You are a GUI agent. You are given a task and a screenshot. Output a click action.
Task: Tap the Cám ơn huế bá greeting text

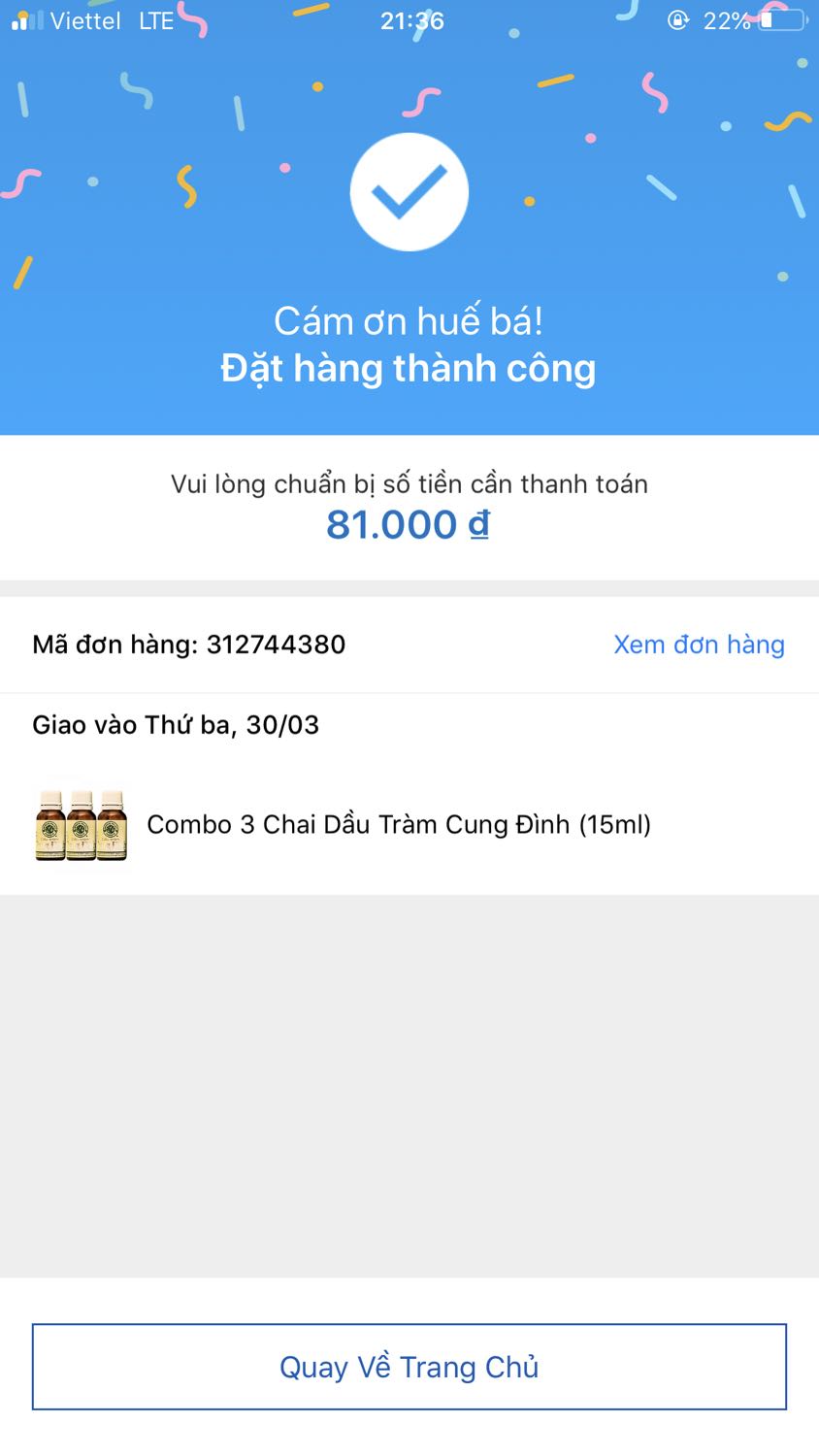(409, 318)
